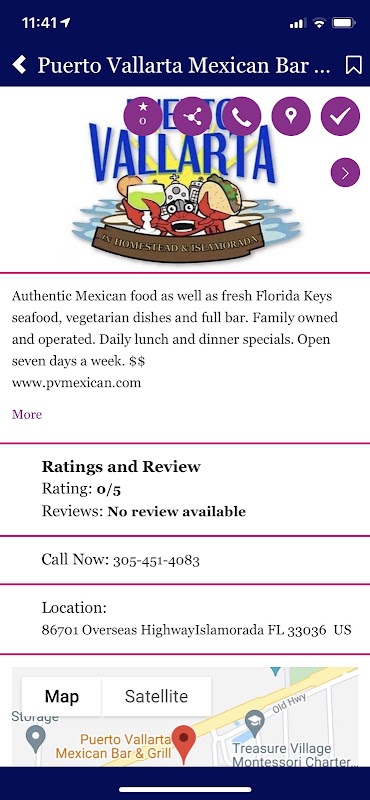370x800 pixels.
Task: Open the Overseas Highway location address
Action: click(x=196, y=630)
